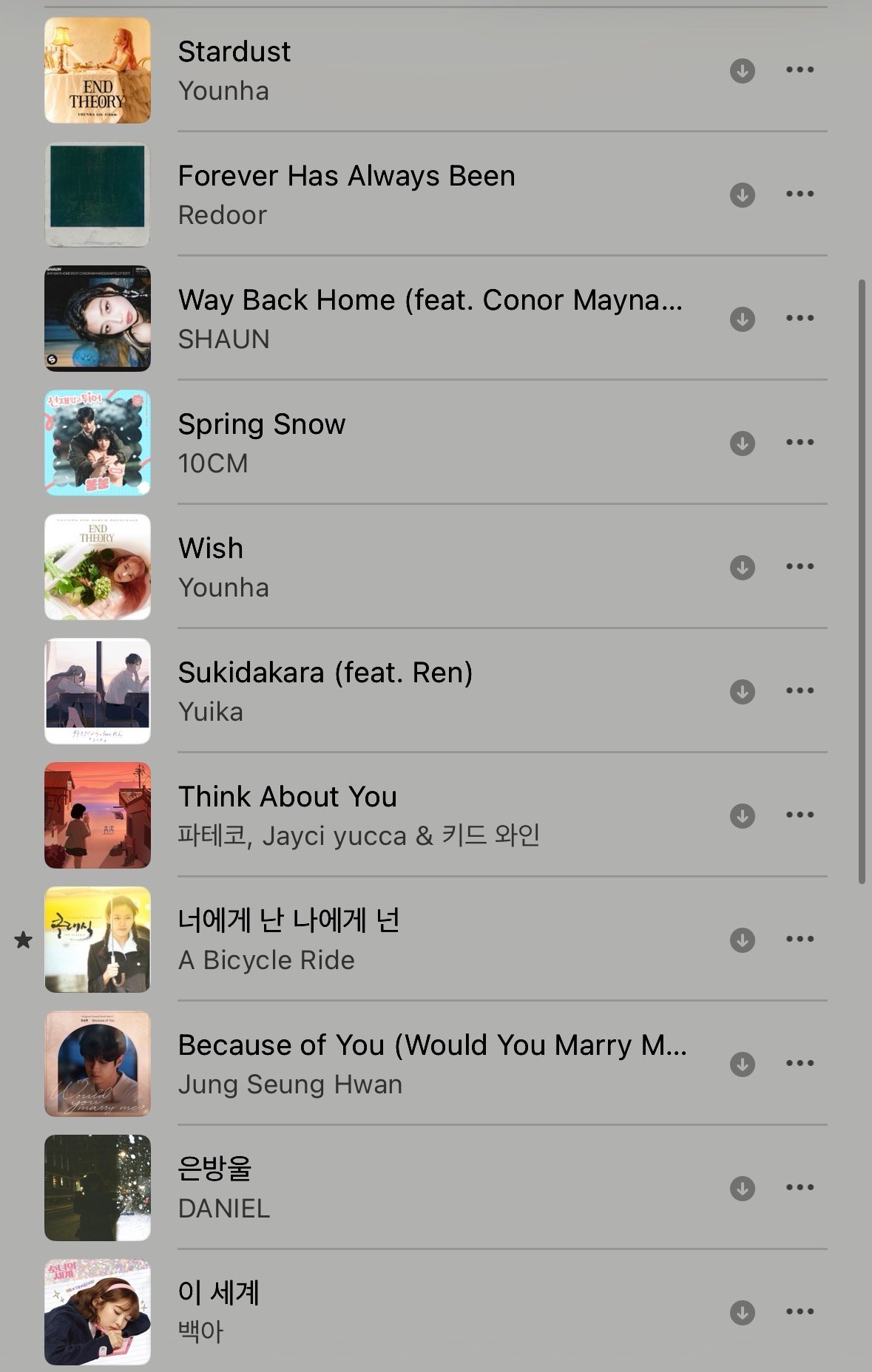Viewport: 872px width, 1372px height.
Task: Download the A Bicycle Ride song
Action: (x=742, y=940)
